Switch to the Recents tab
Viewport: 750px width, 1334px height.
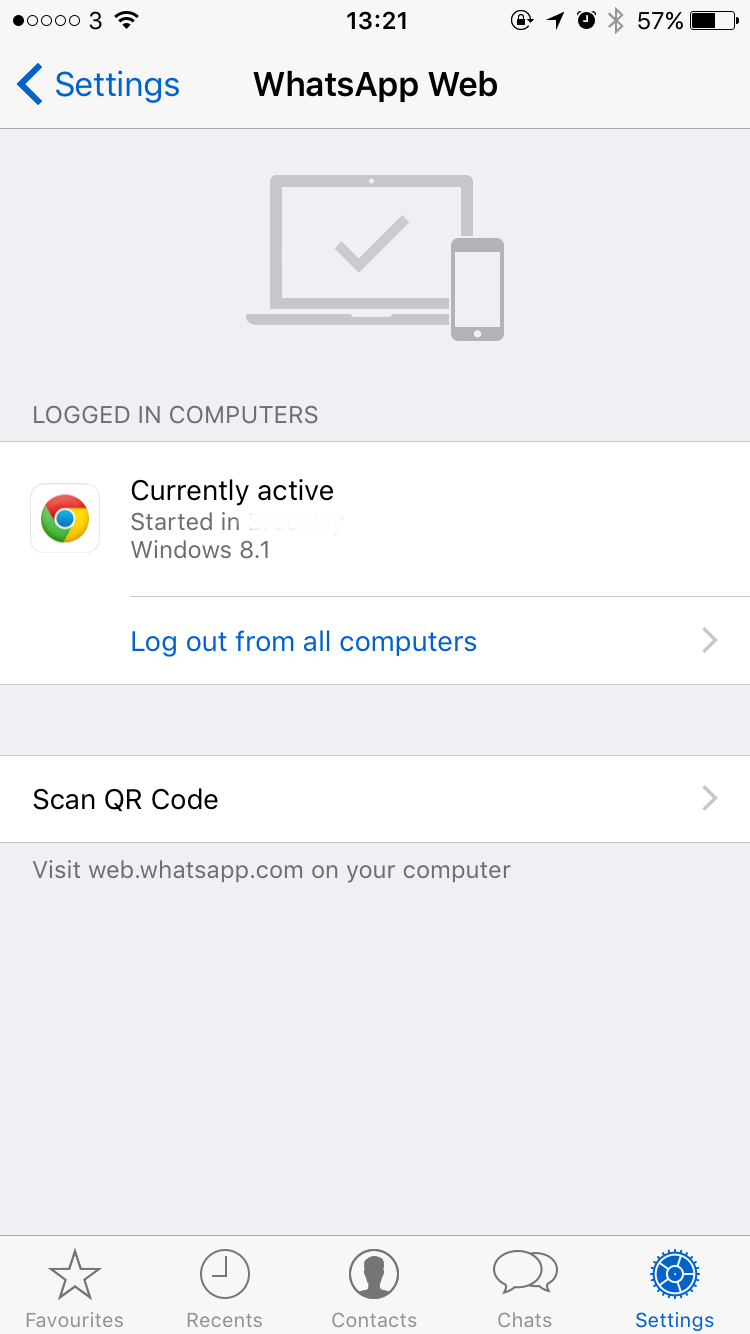(x=224, y=1288)
